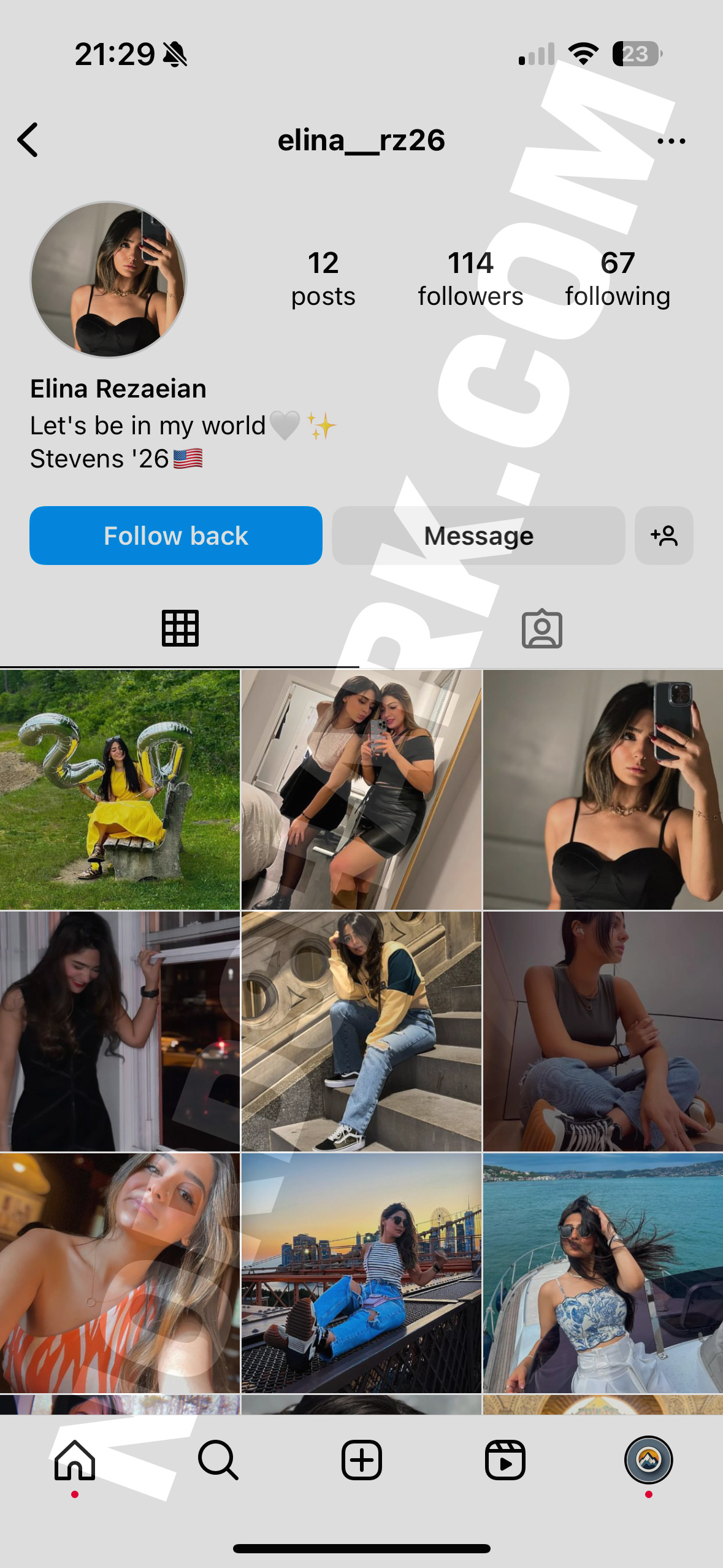Viewport: 723px width, 1568px height.
Task: Open the yellow hoodie stairs post
Action: (x=361, y=1031)
